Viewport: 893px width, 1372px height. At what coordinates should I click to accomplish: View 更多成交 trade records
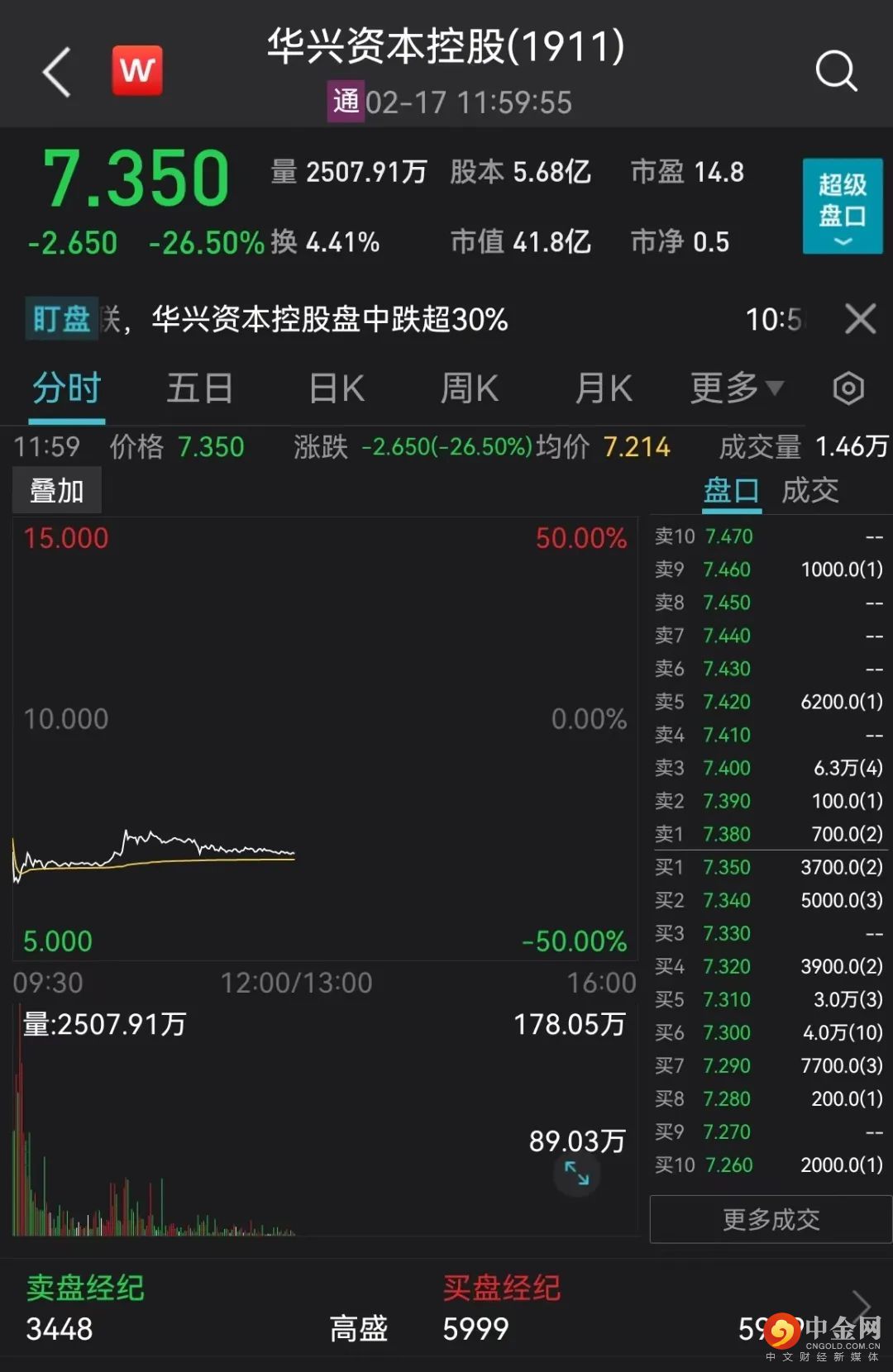[771, 1219]
